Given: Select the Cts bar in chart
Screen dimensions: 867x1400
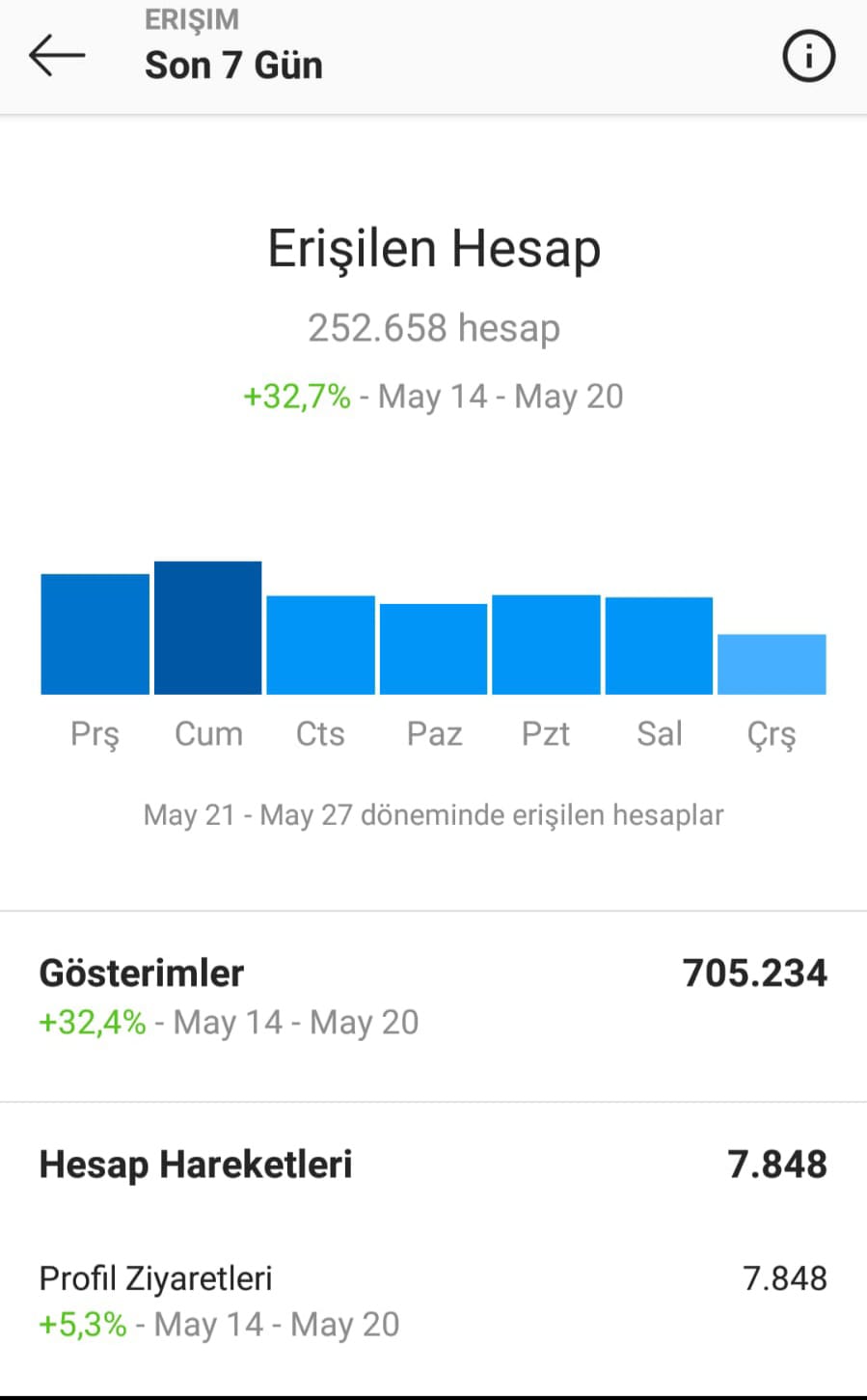Looking at the screenshot, I should click(x=320, y=645).
